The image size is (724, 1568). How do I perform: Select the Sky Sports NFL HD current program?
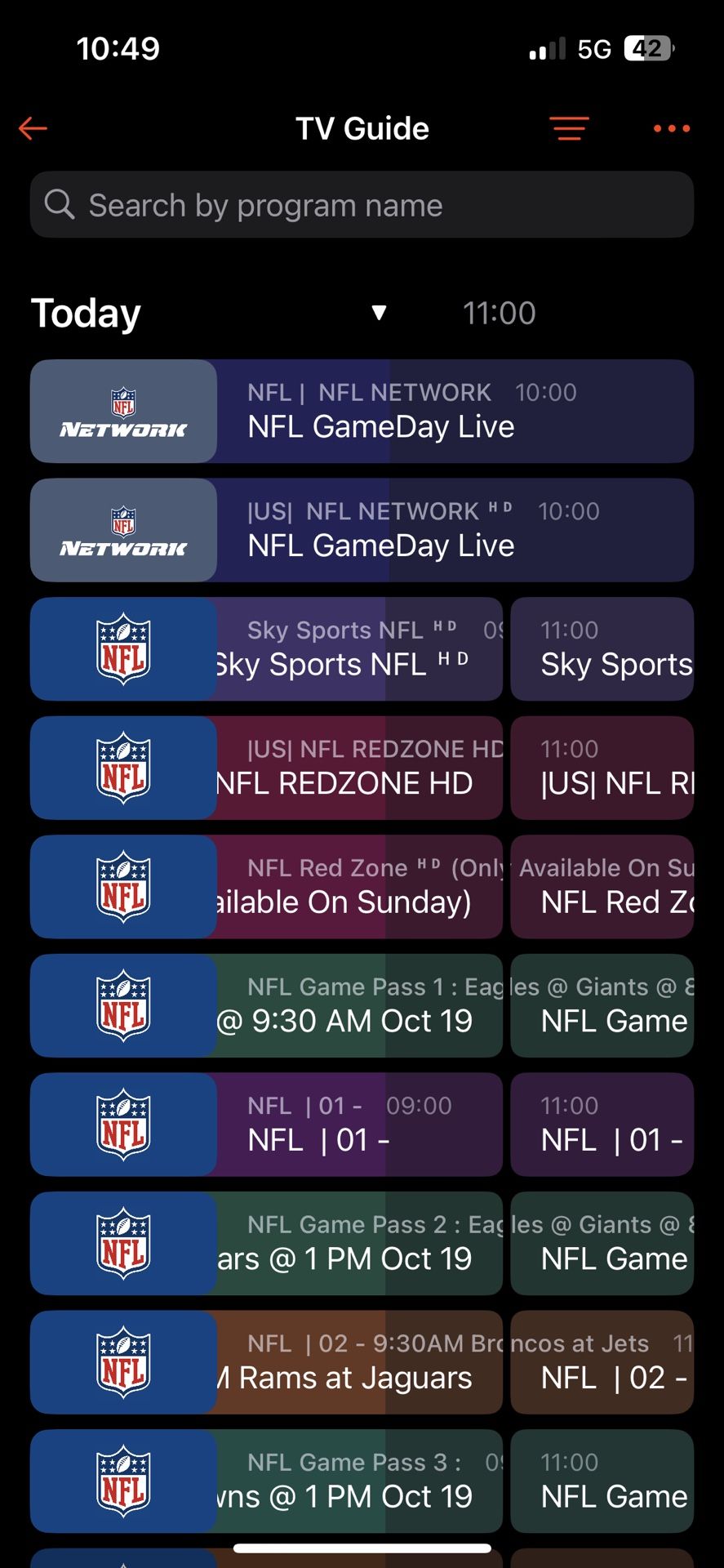pyautogui.click(x=359, y=649)
